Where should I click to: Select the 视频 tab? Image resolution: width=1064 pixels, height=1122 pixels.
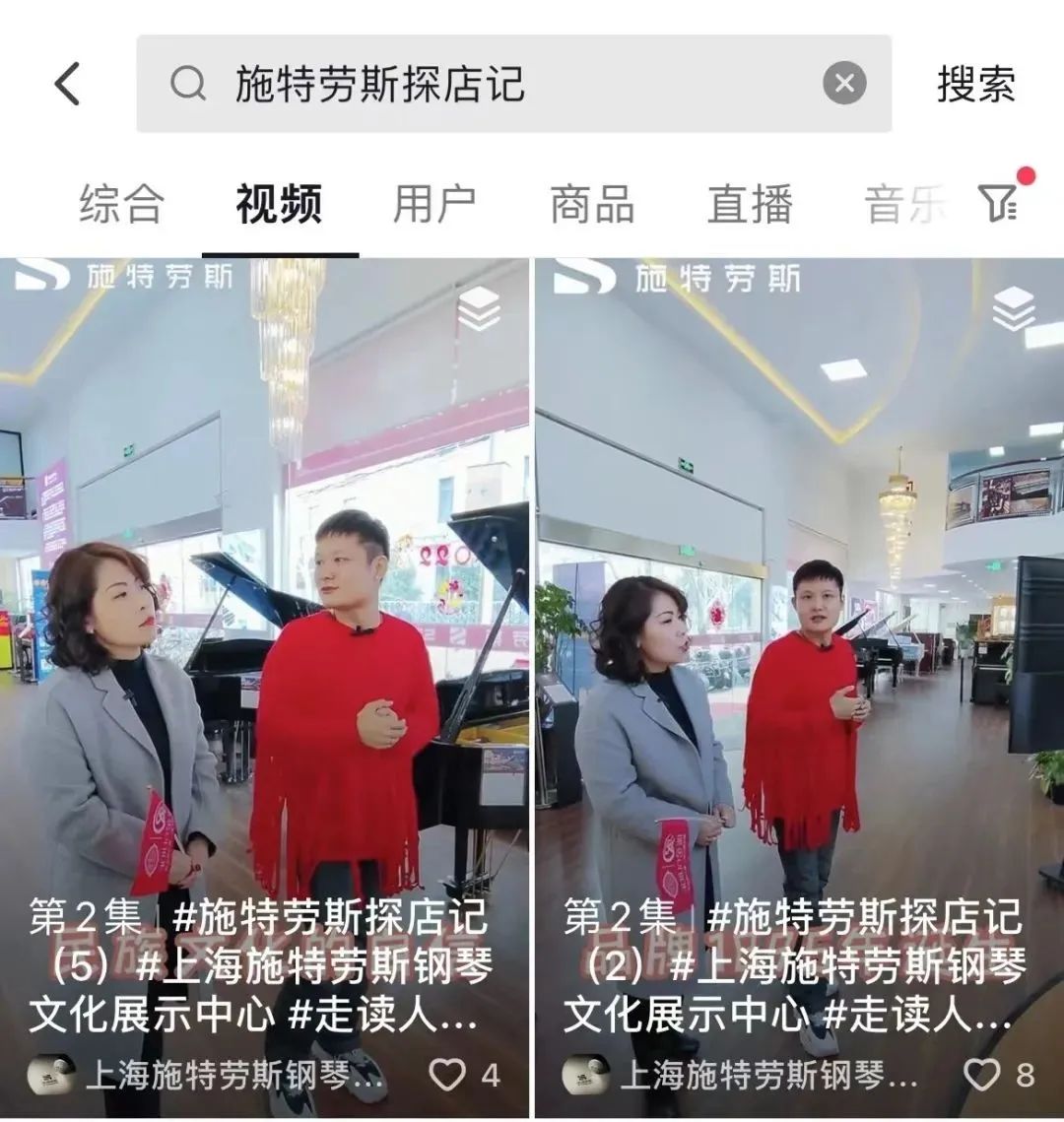[x=279, y=204]
